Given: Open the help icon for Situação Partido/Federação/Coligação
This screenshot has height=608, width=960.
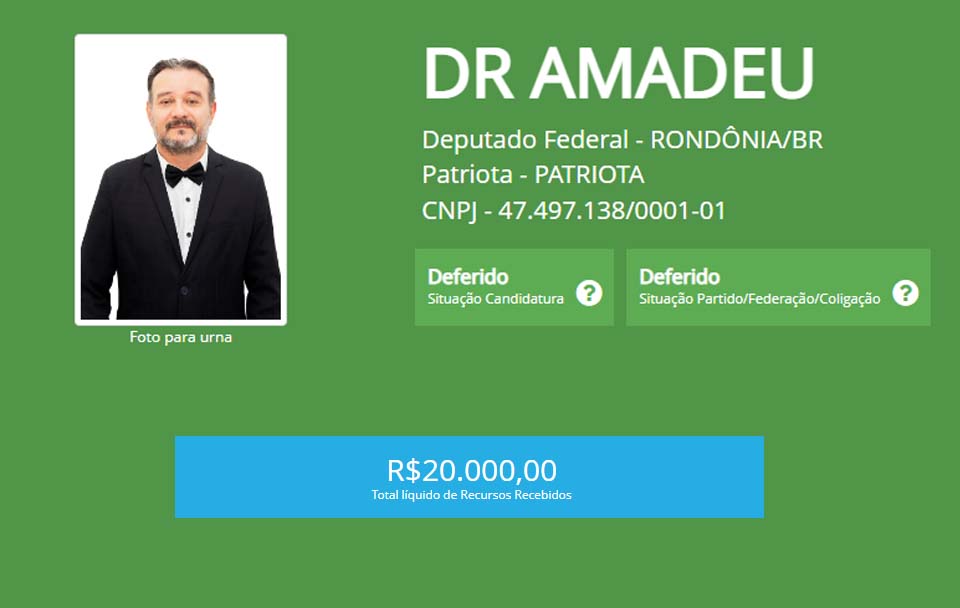Looking at the screenshot, I should click(x=905, y=293).
